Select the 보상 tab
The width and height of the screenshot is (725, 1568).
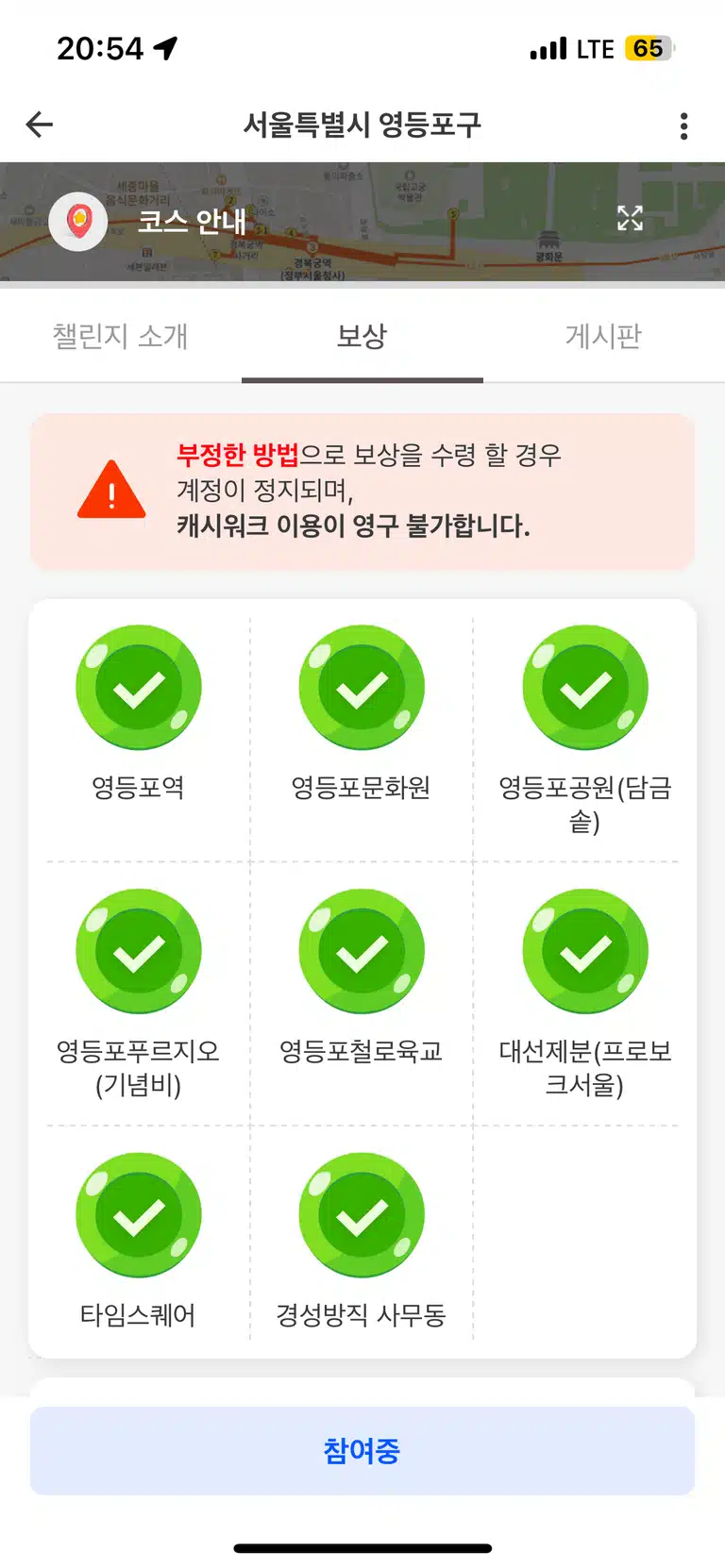(x=362, y=336)
